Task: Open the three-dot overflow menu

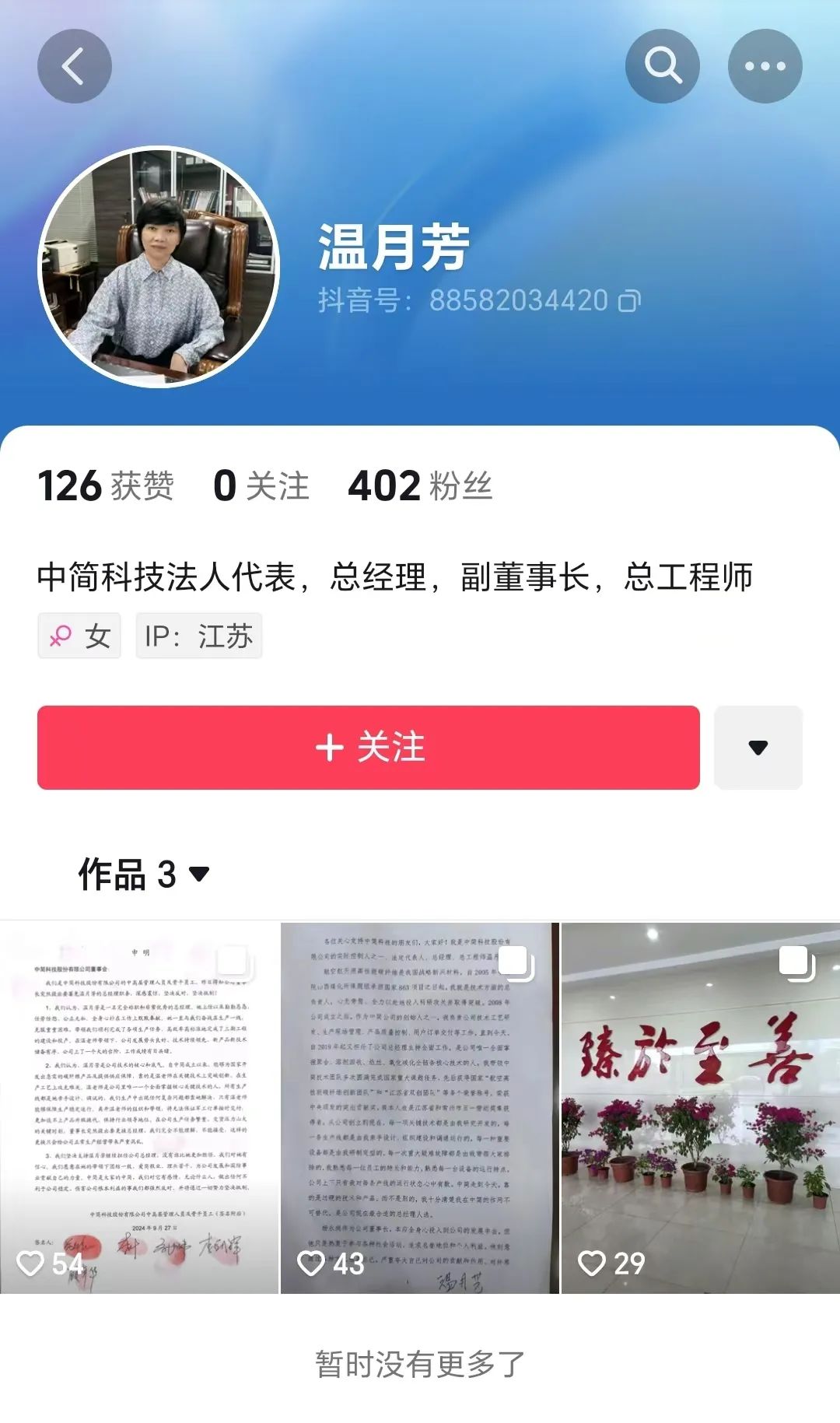Action: pos(765,66)
